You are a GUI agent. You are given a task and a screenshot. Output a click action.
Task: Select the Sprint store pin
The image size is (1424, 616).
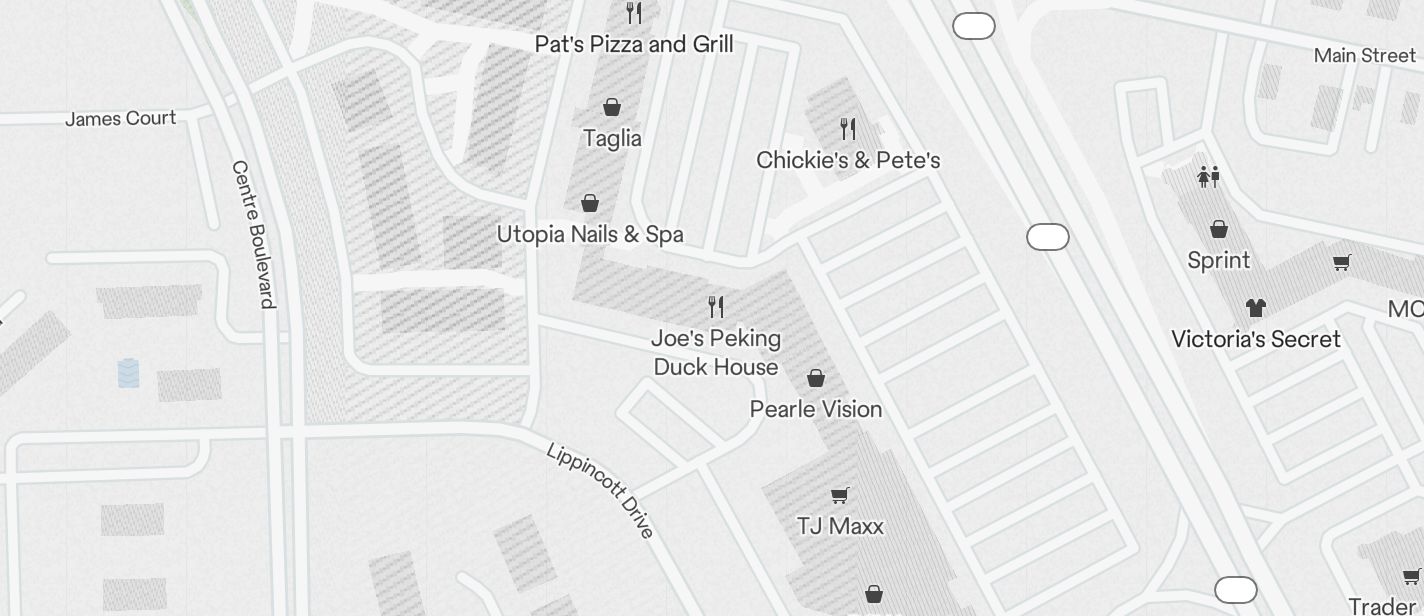[x=1219, y=230]
